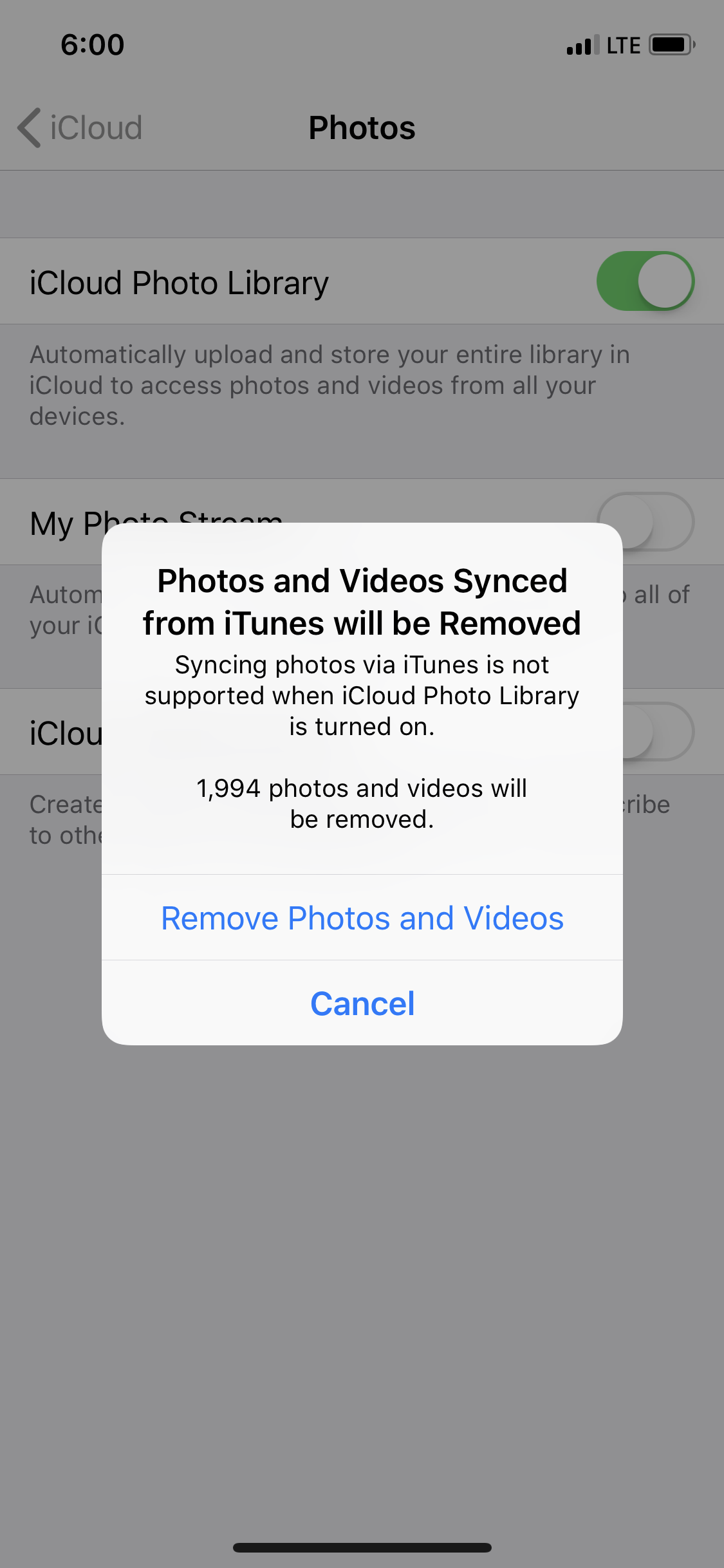
Task: Go back to iCloud settings
Action: (x=80, y=127)
